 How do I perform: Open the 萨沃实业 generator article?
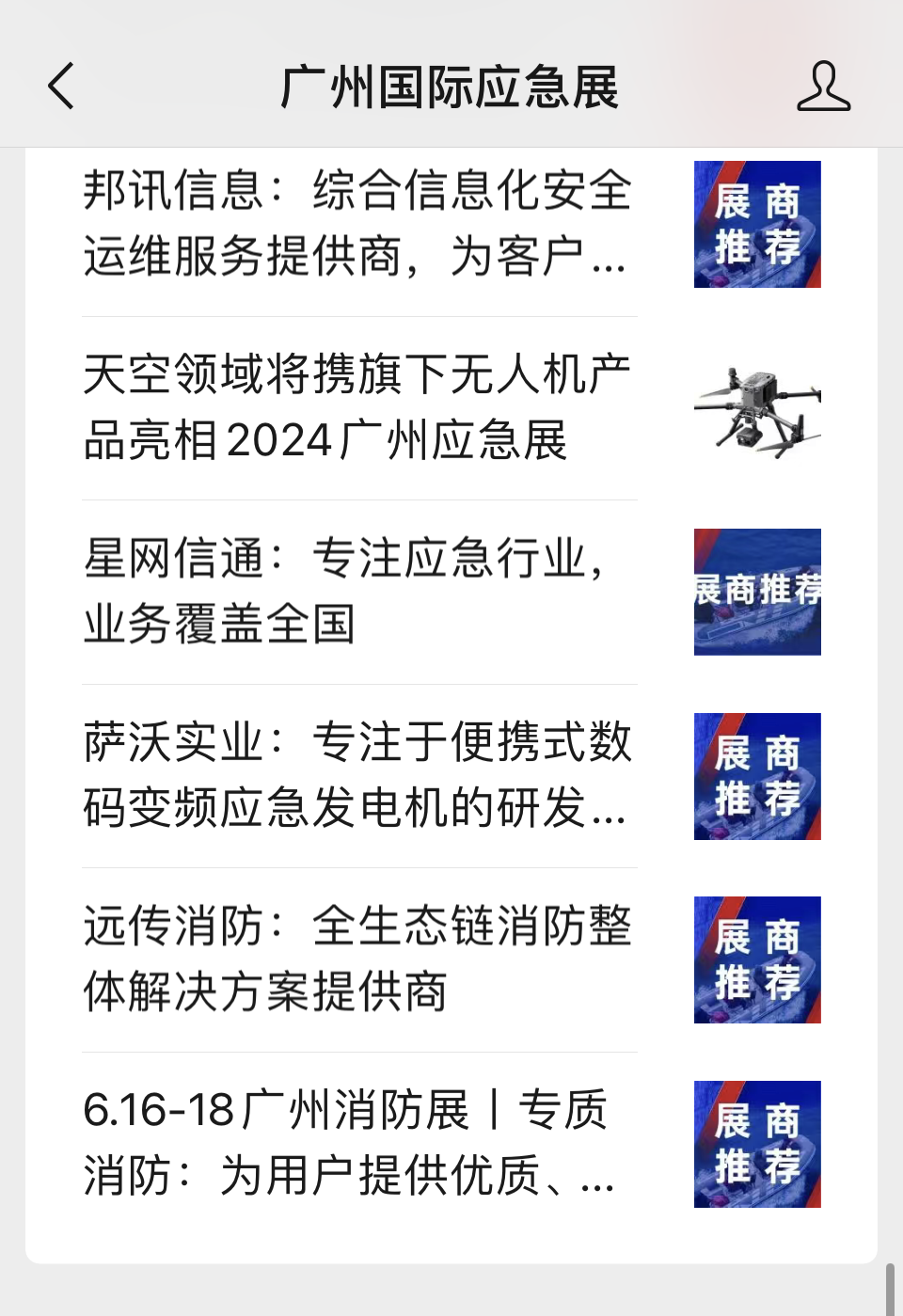click(x=357, y=775)
